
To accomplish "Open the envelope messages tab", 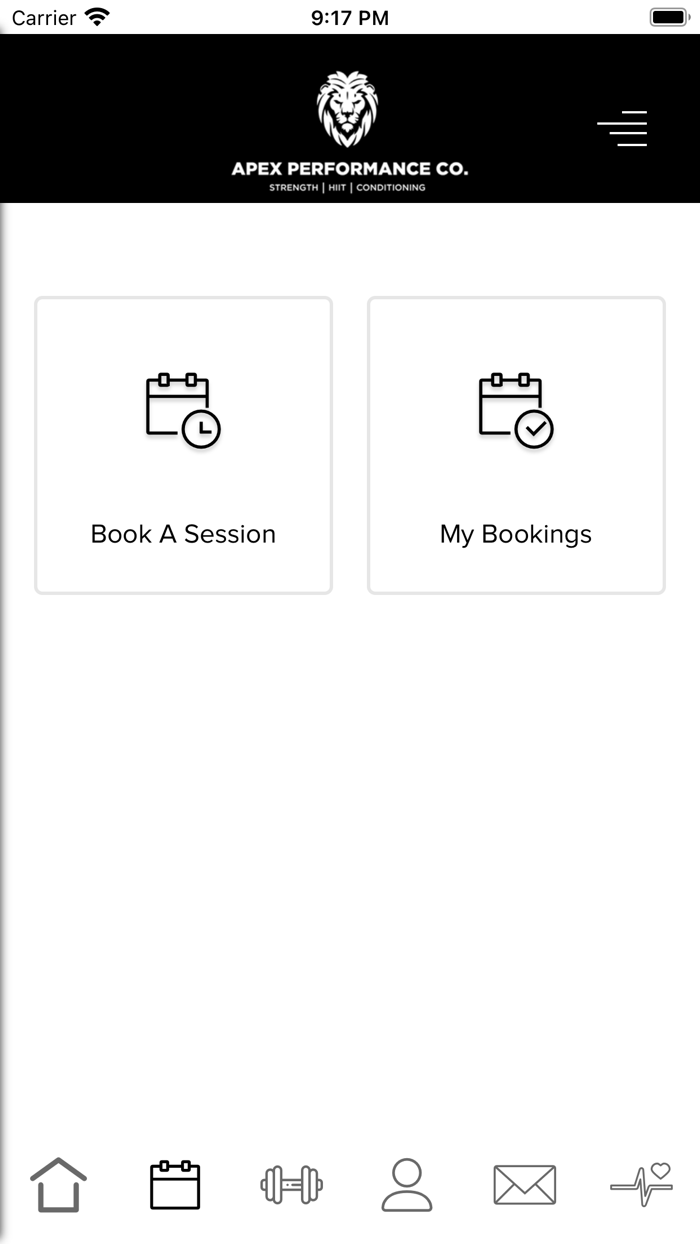I will tap(524, 1185).
